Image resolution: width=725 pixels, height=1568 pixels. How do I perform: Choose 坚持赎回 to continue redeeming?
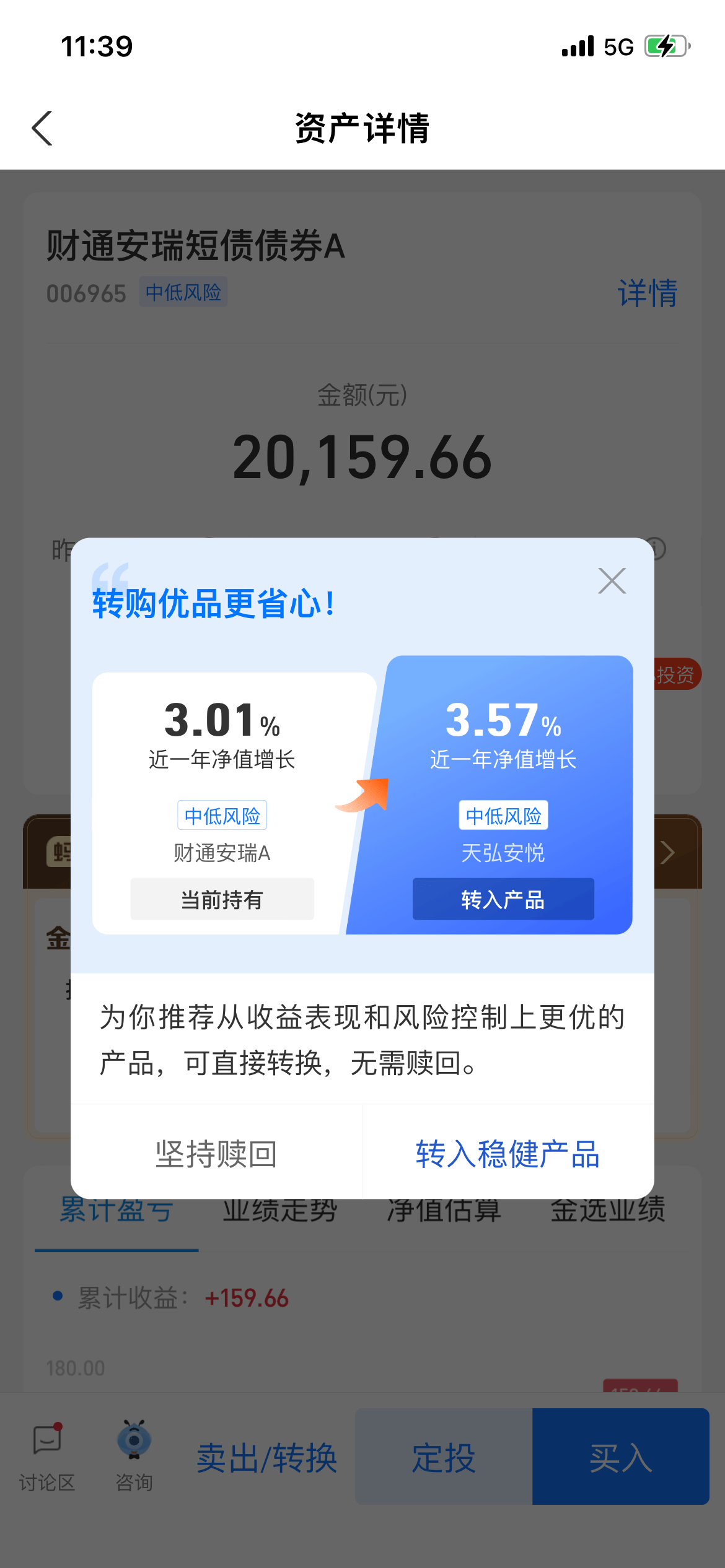(216, 1154)
